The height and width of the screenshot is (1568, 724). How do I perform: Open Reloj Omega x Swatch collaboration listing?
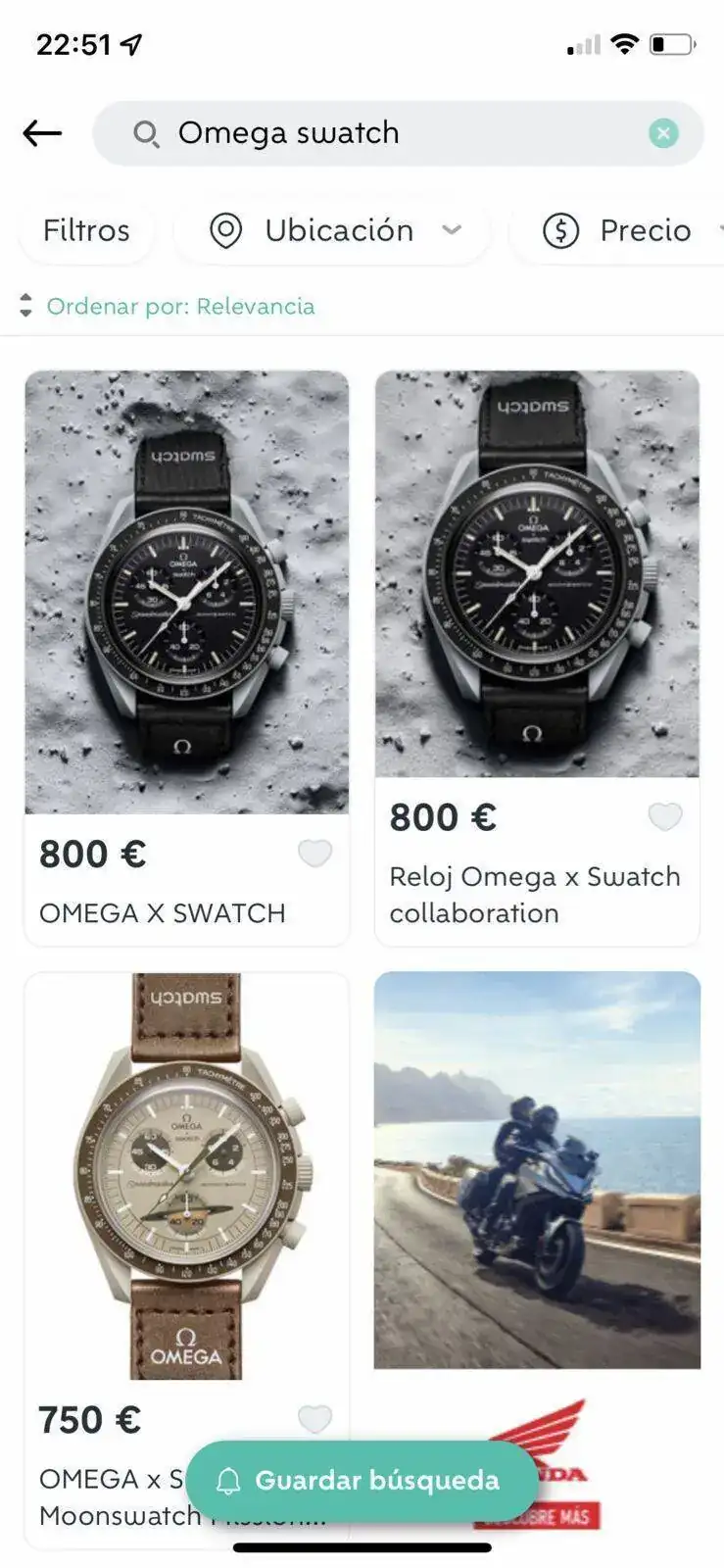537,574
